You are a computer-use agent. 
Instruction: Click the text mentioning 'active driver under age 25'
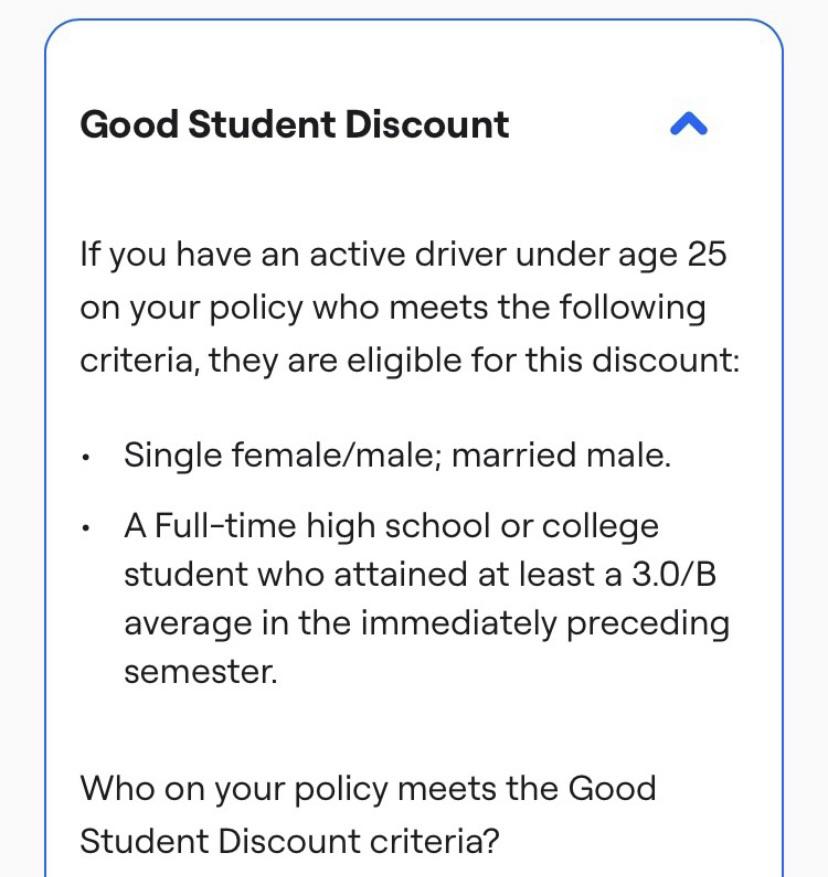400,254
